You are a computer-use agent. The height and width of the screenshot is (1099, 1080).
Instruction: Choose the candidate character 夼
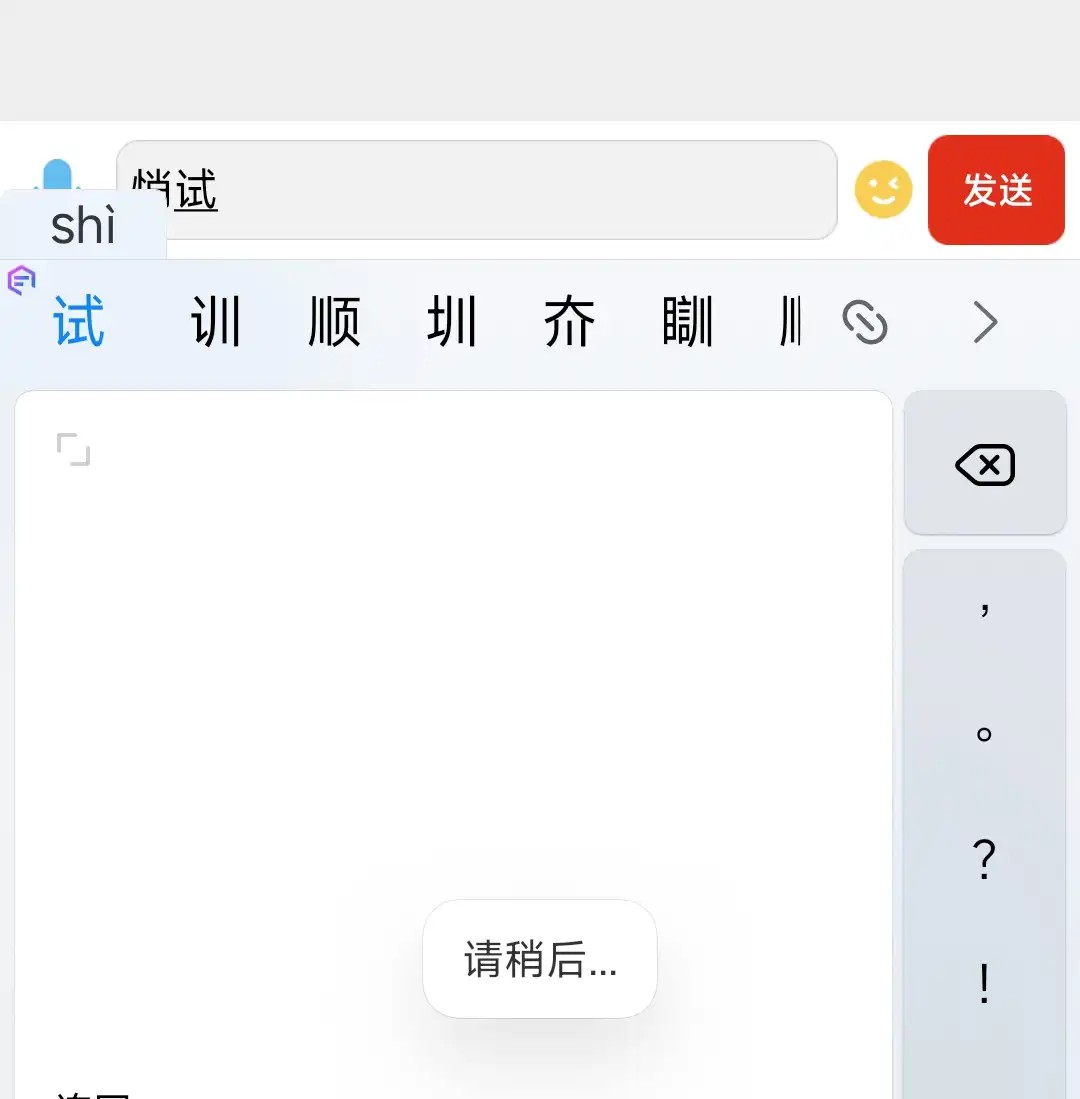[570, 323]
